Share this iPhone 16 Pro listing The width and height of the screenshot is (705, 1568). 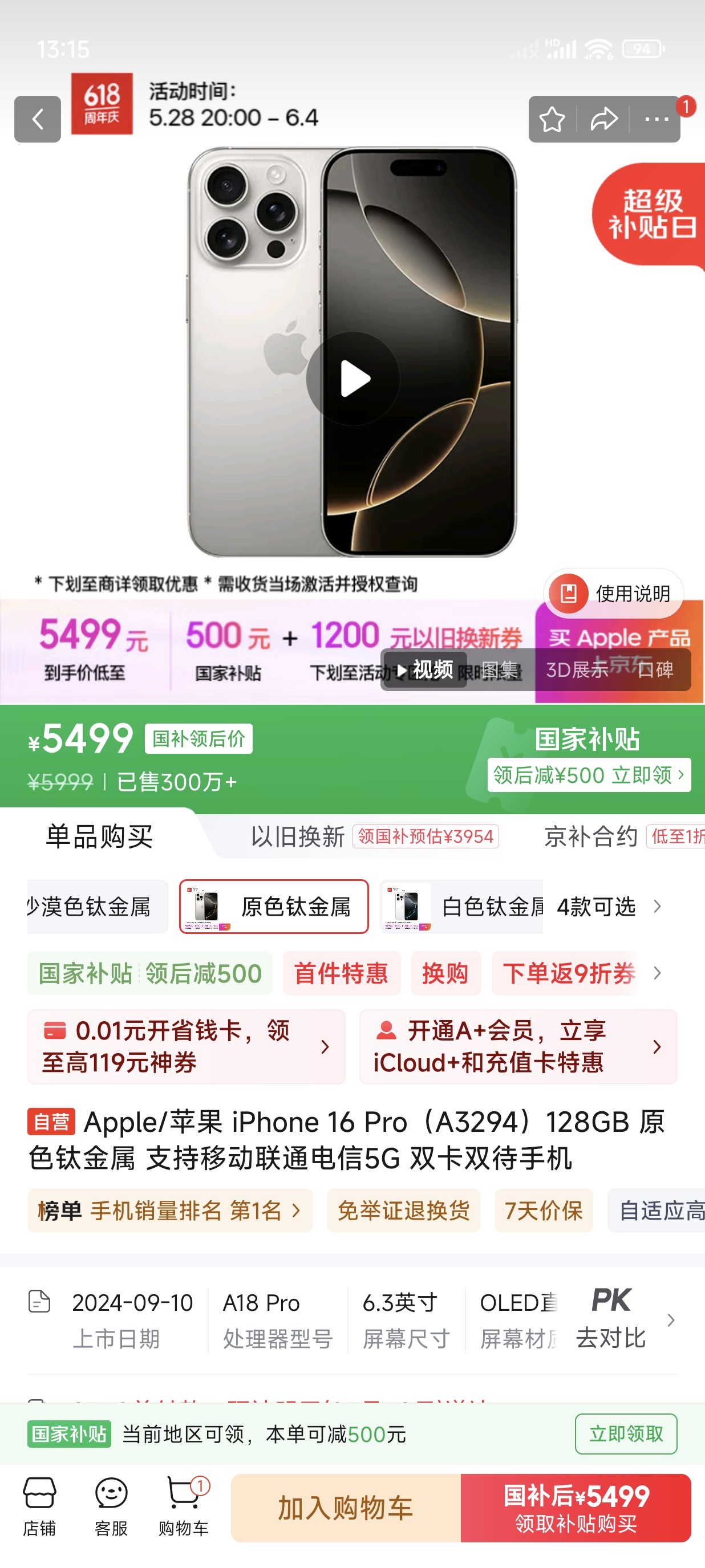pyautogui.click(x=603, y=119)
